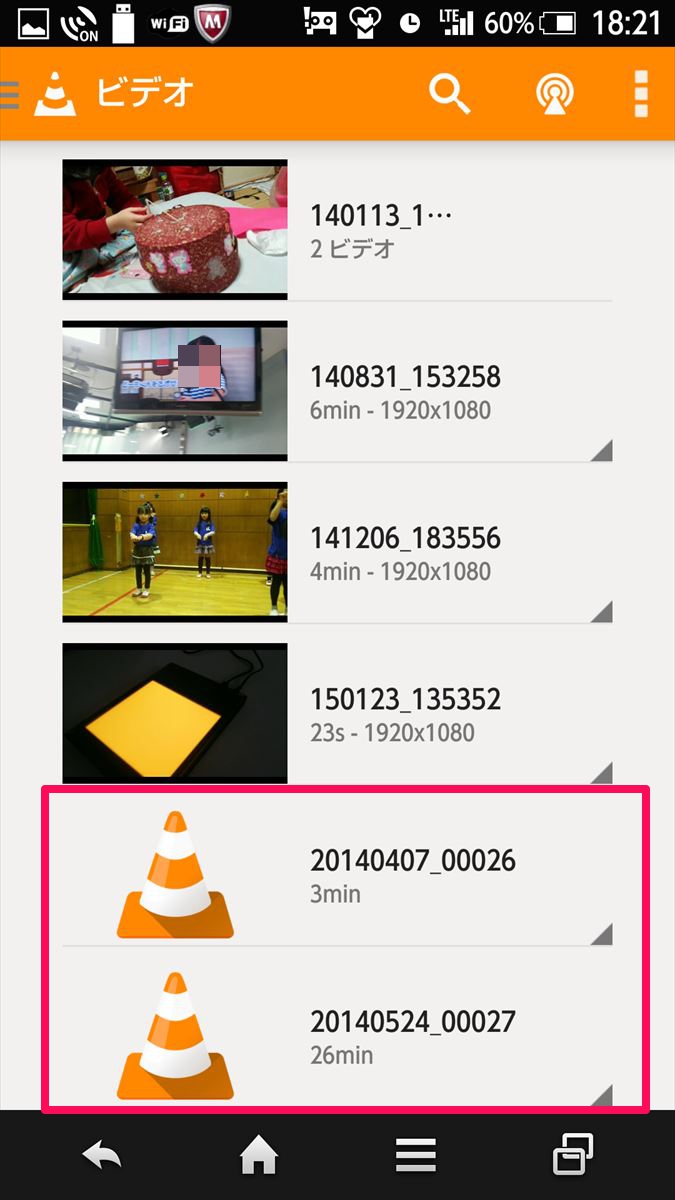
Task: Open video search
Action: (x=449, y=94)
